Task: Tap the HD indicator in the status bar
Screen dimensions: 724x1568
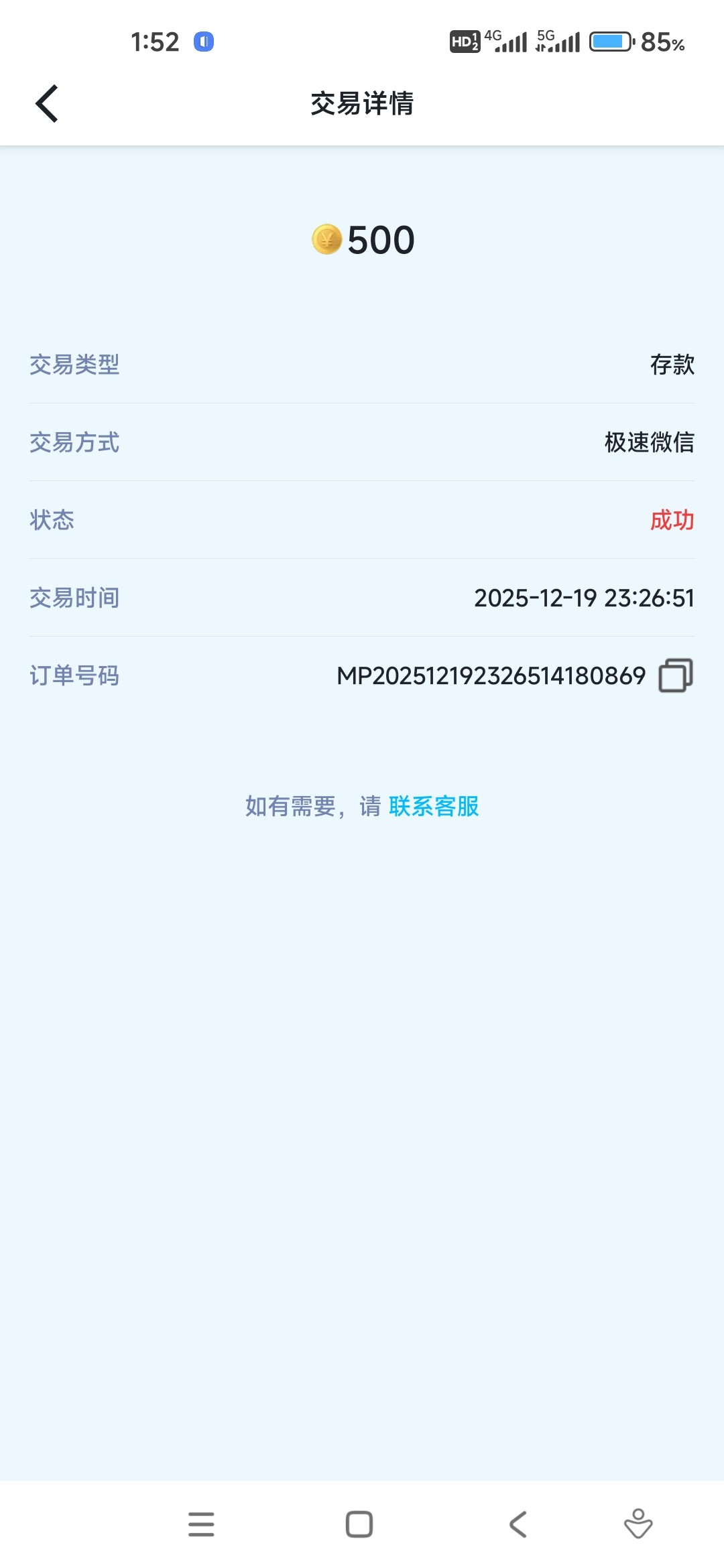Action: pos(465,42)
